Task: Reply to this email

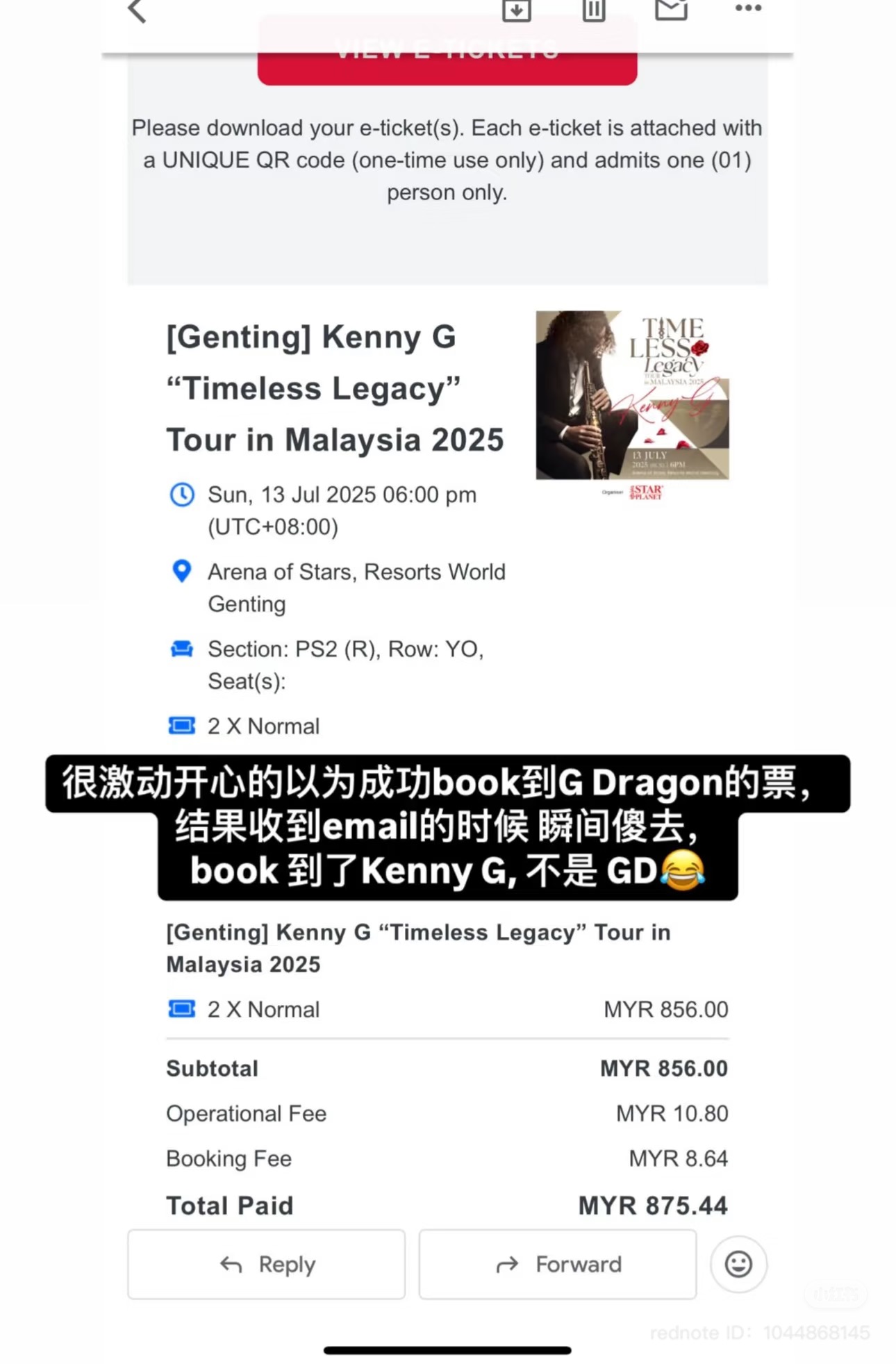Action: 267,1264
